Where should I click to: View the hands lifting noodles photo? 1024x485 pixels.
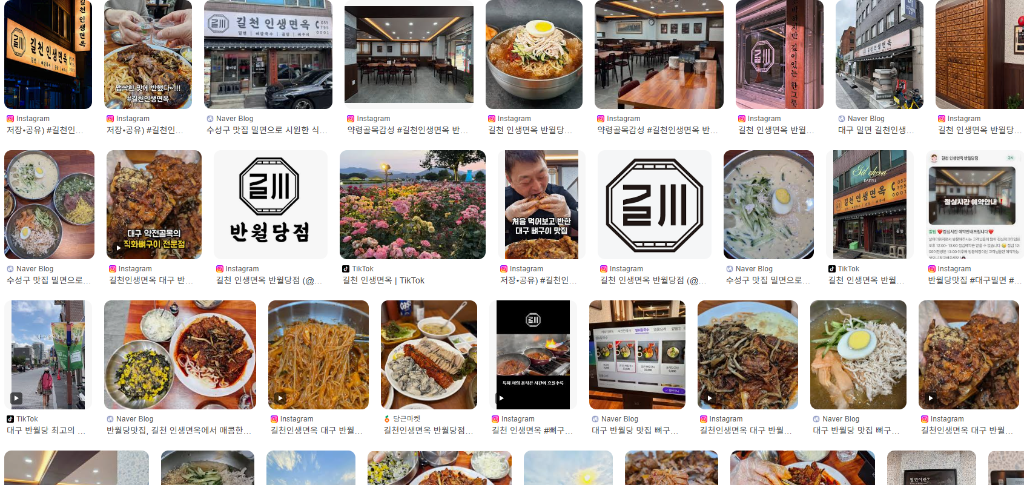coord(148,55)
